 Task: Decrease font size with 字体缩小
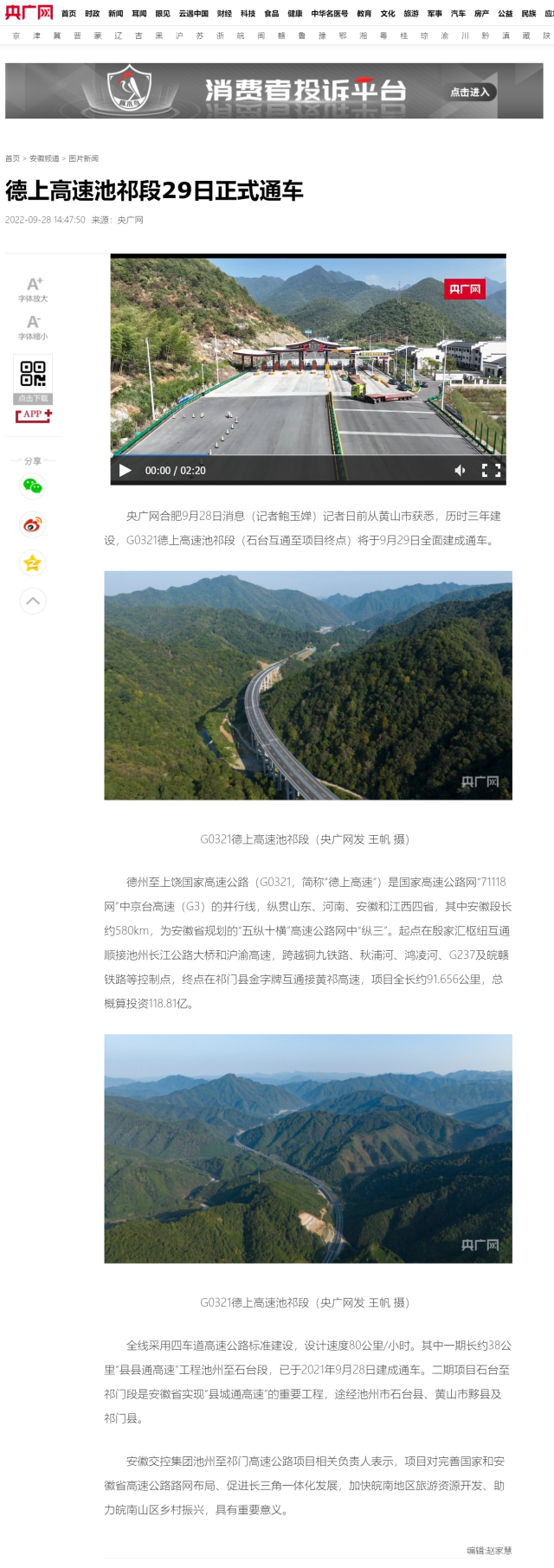pyautogui.click(x=33, y=326)
